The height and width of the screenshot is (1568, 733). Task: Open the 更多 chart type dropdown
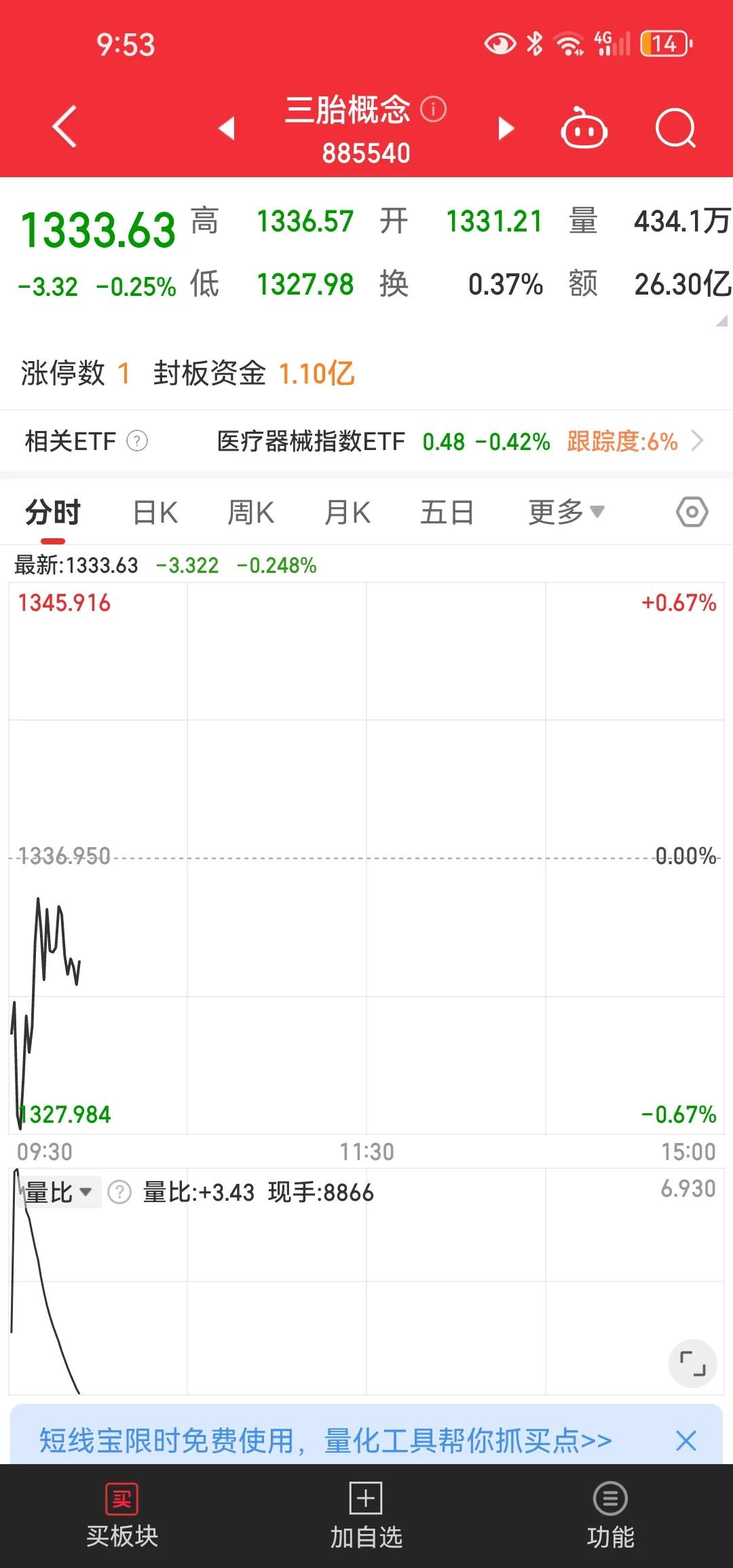(565, 512)
